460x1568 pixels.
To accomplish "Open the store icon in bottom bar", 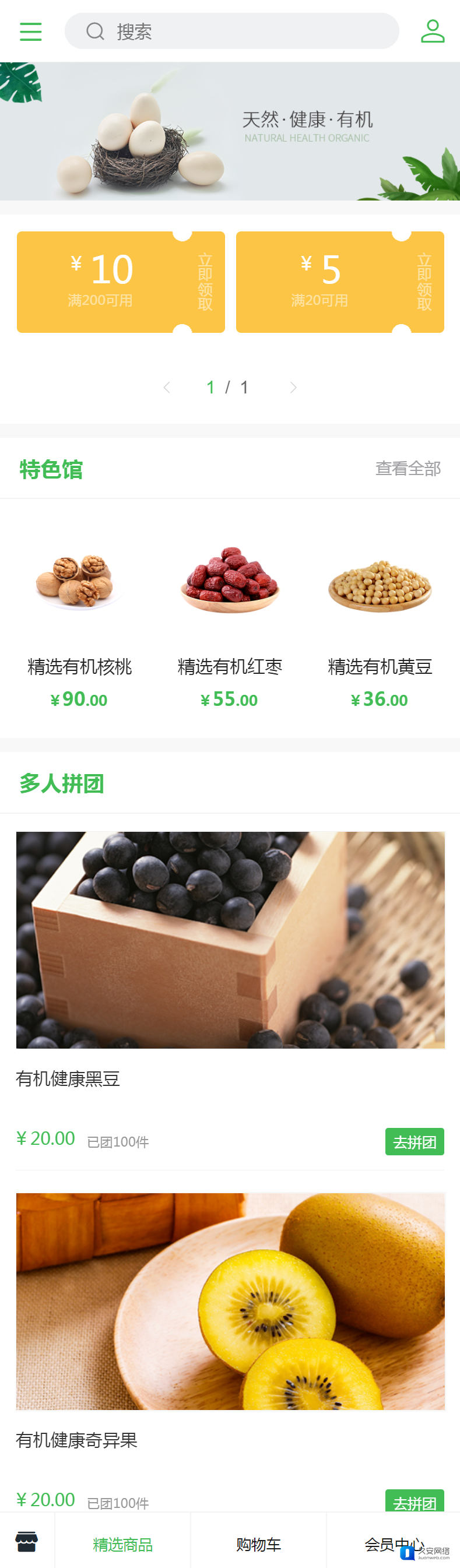I will (27, 1542).
